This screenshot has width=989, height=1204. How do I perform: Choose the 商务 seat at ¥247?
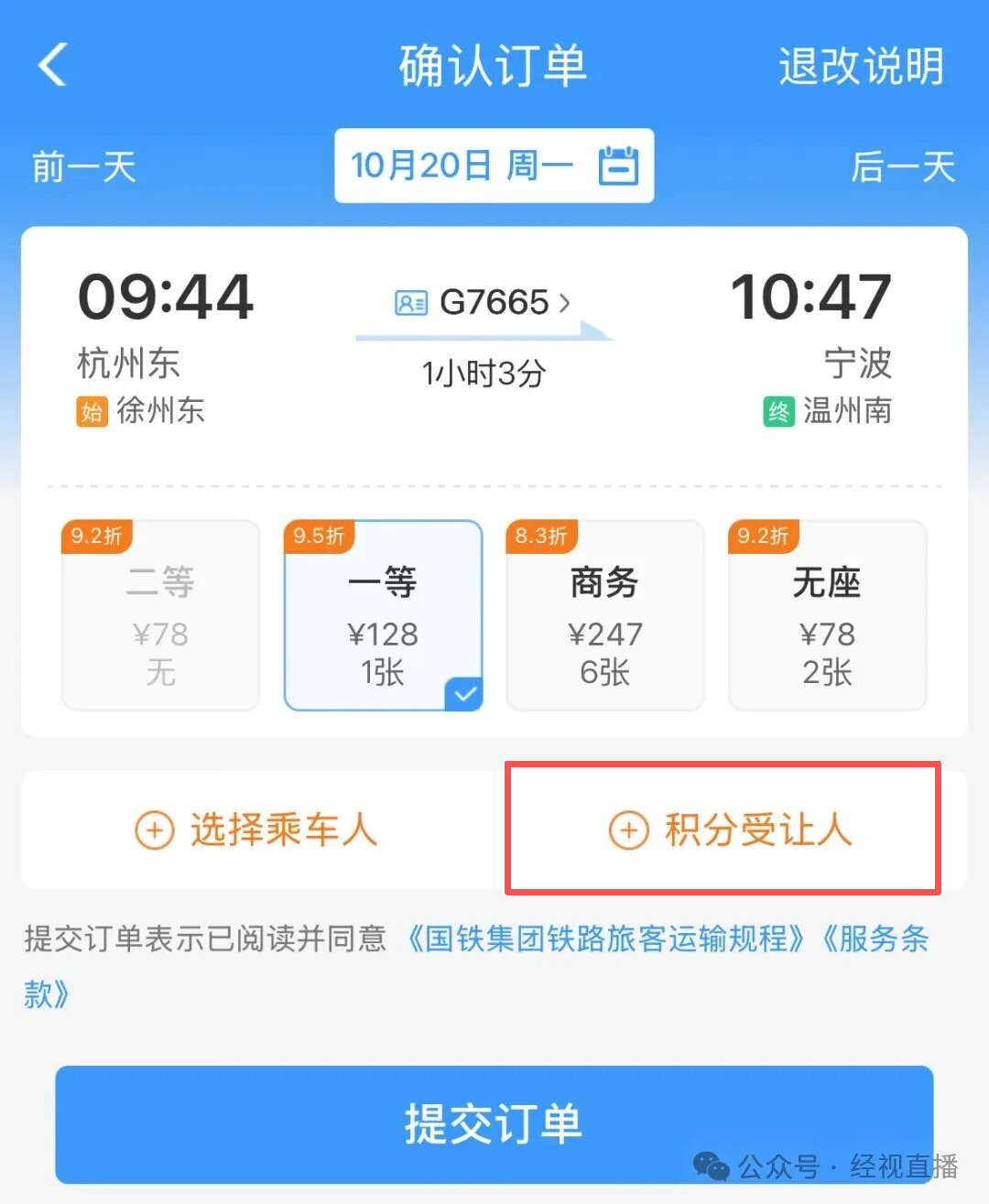point(605,616)
